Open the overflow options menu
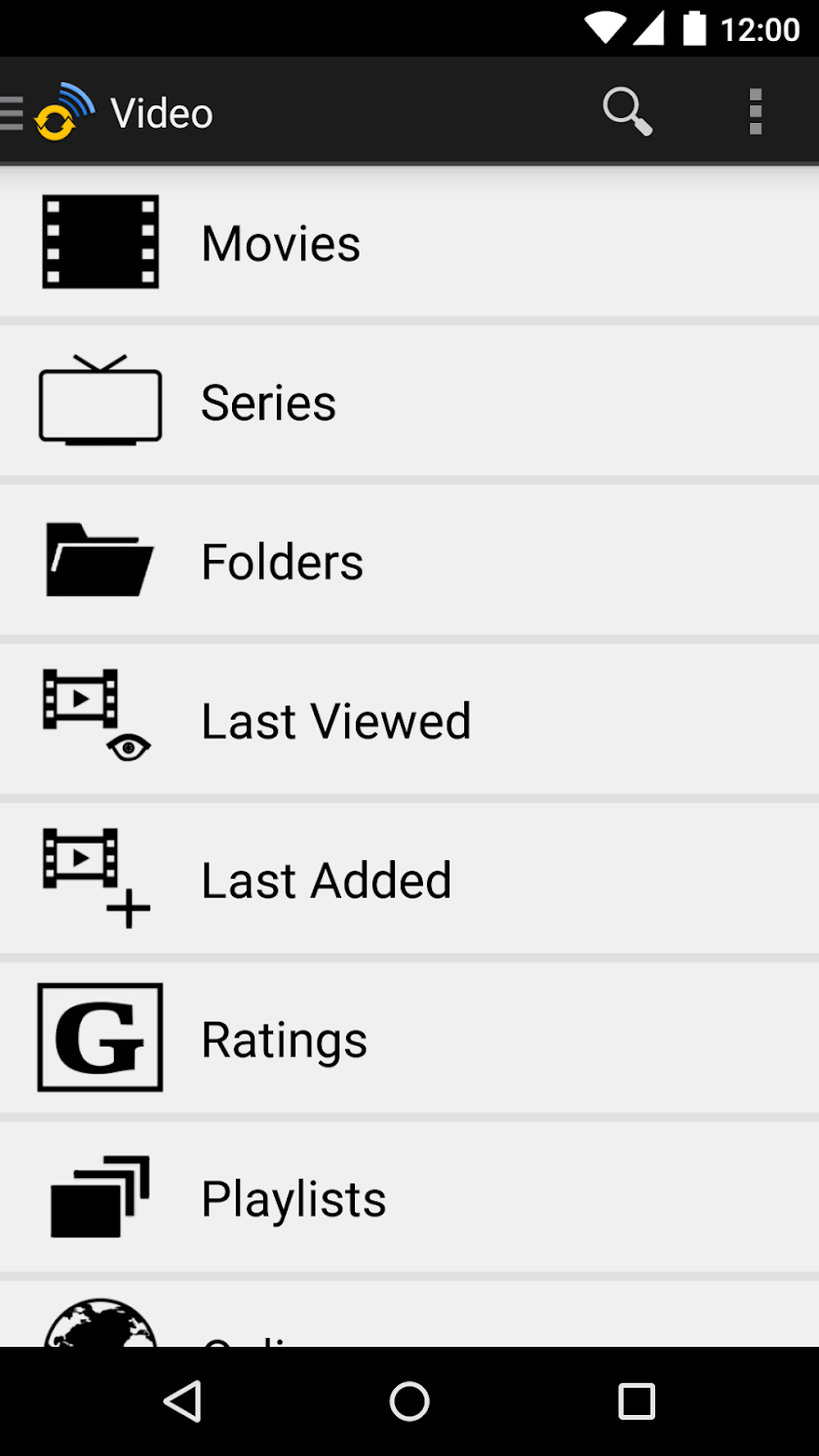The height and width of the screenshot is (1456, 819). coord(755,112)
